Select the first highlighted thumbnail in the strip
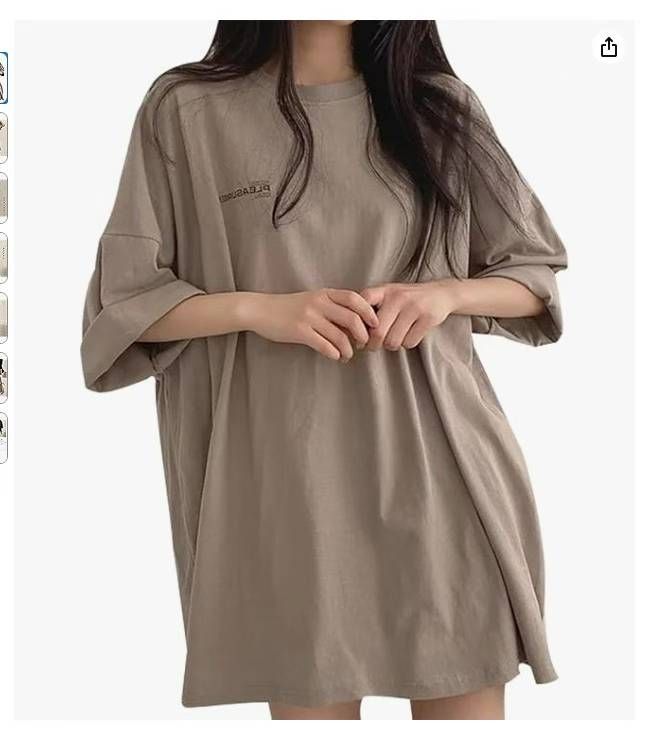Image resolution: width=650 pixels, height=732 pixels. click(x=3, y=78)
